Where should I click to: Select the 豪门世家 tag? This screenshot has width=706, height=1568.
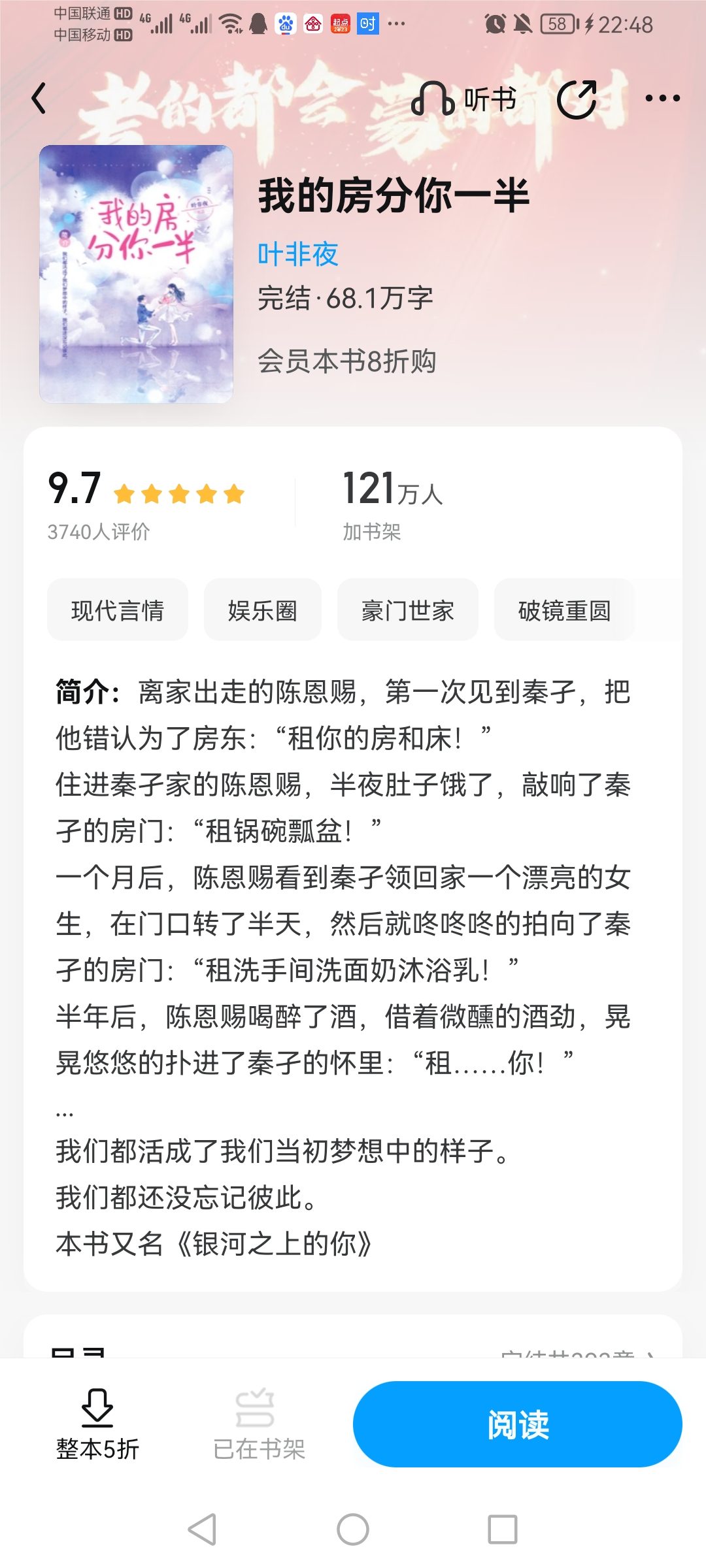pyautogui.click(x=408, y=610)
